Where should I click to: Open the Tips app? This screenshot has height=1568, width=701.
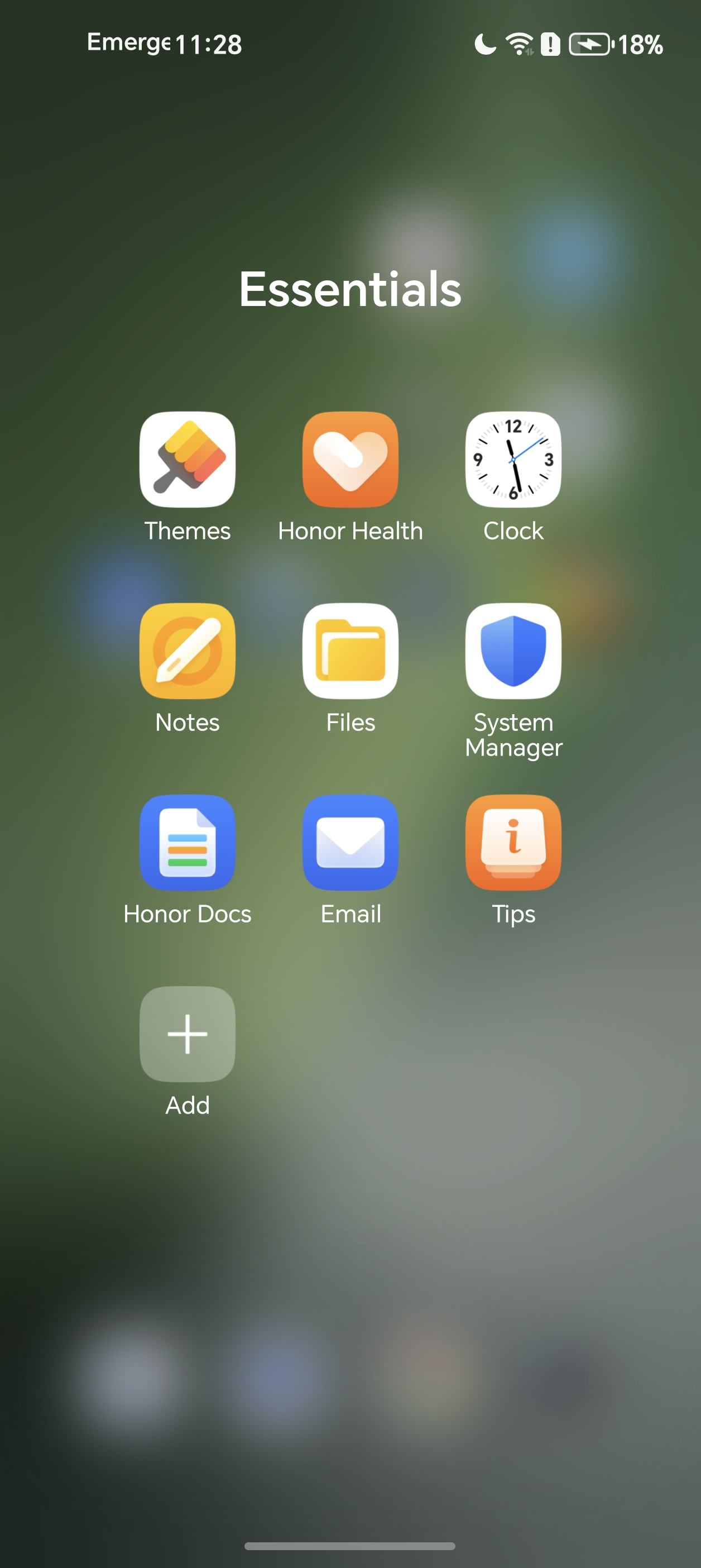513,843
